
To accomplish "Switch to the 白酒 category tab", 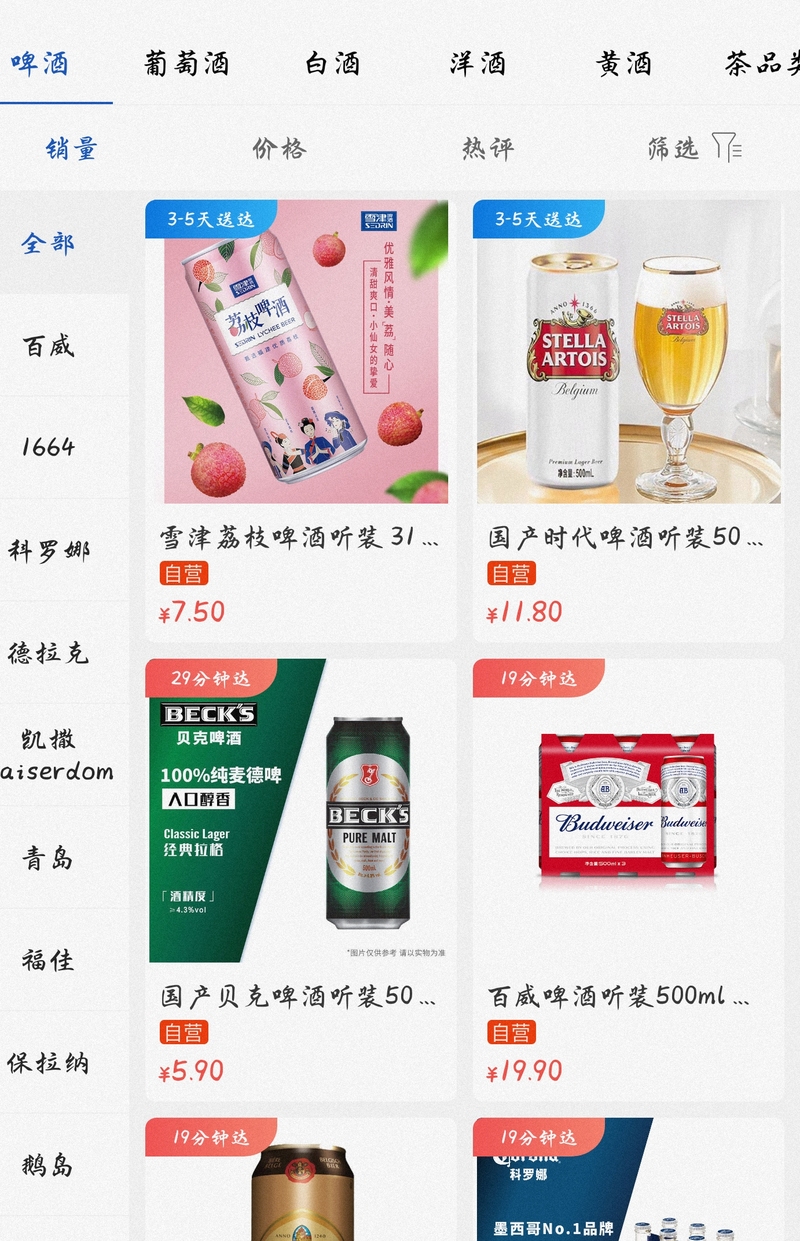I will coord(332,64).
